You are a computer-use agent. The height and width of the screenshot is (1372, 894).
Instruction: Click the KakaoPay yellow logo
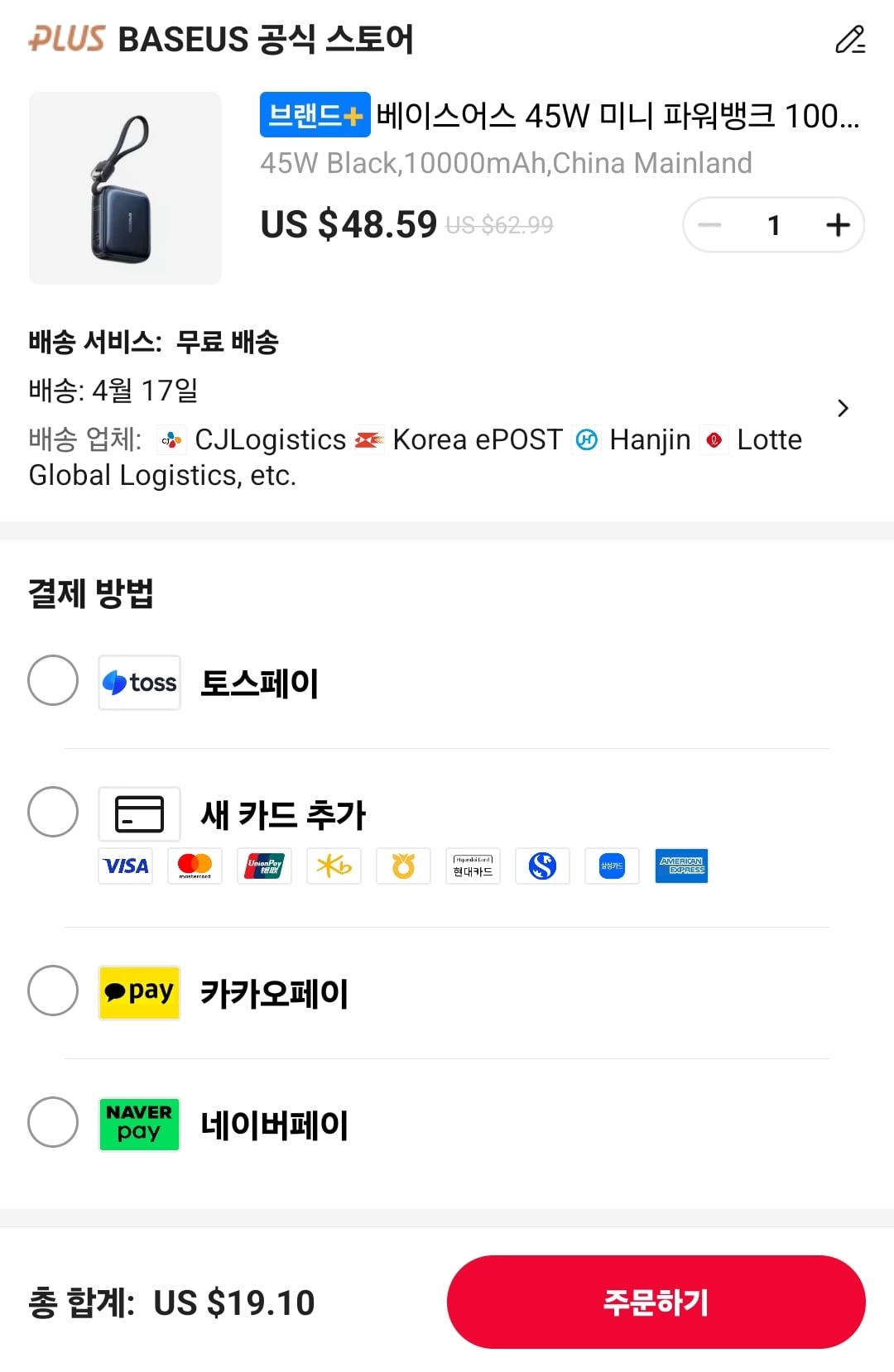point(138,992)
